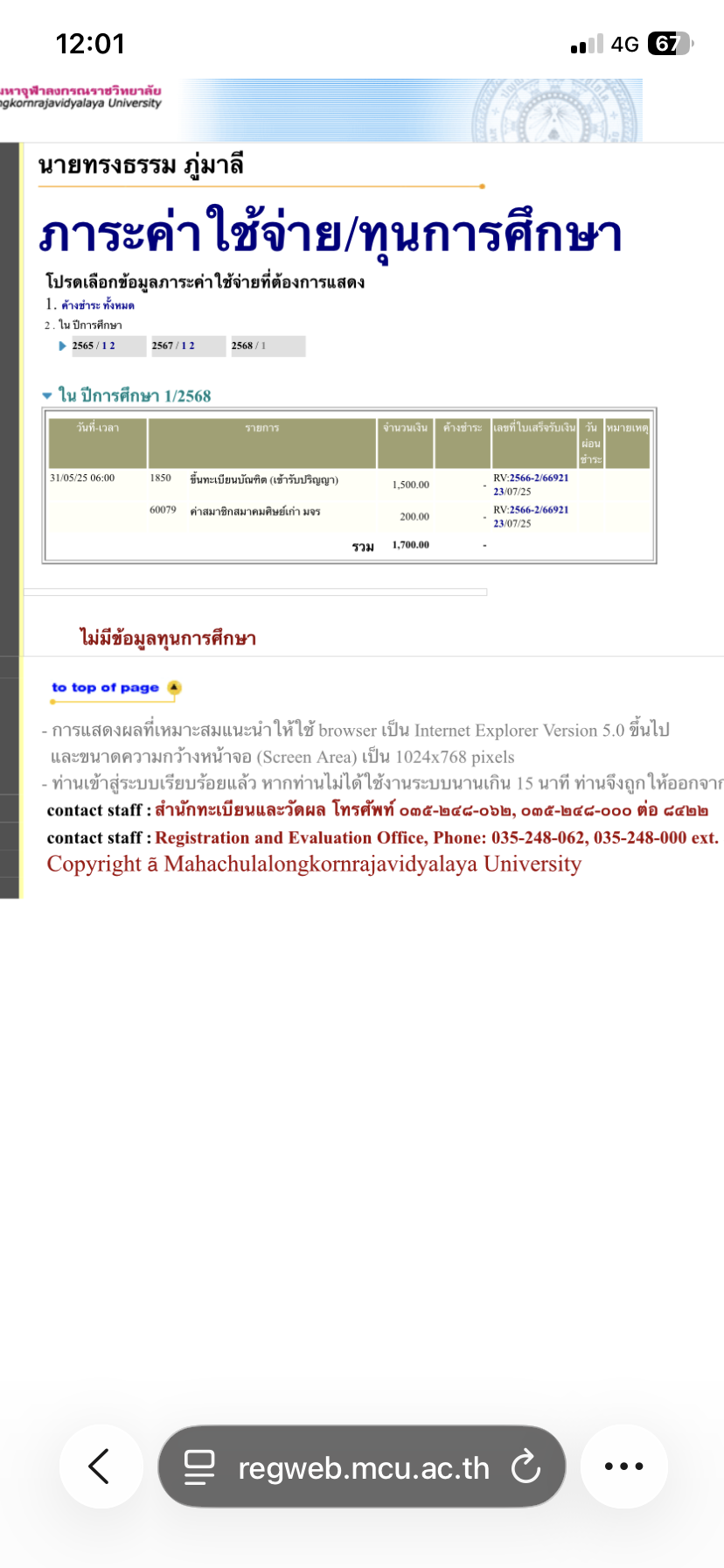Reload the regweb.mcu.ac.th page

click(x=526, y=1467)
